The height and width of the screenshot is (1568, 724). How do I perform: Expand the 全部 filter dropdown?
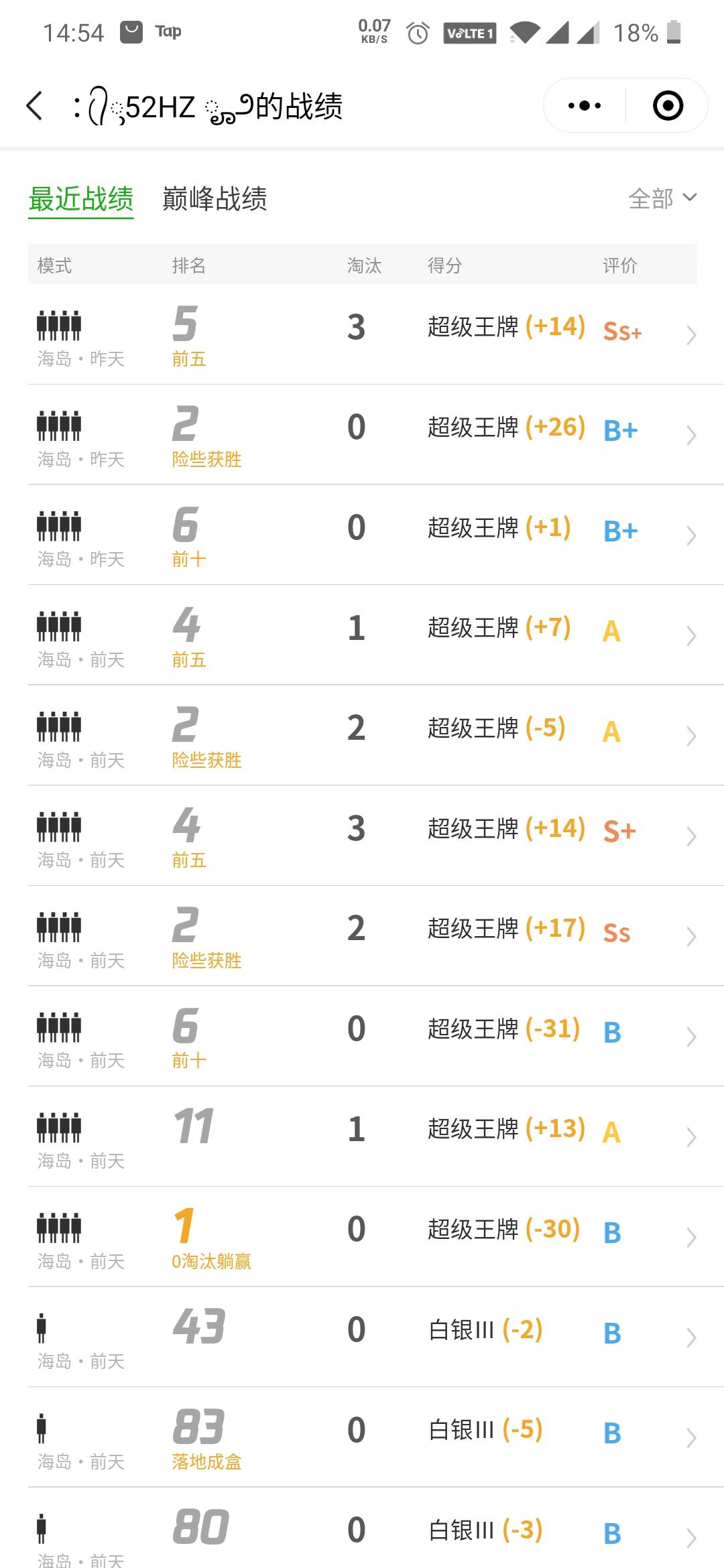[662, 199]
